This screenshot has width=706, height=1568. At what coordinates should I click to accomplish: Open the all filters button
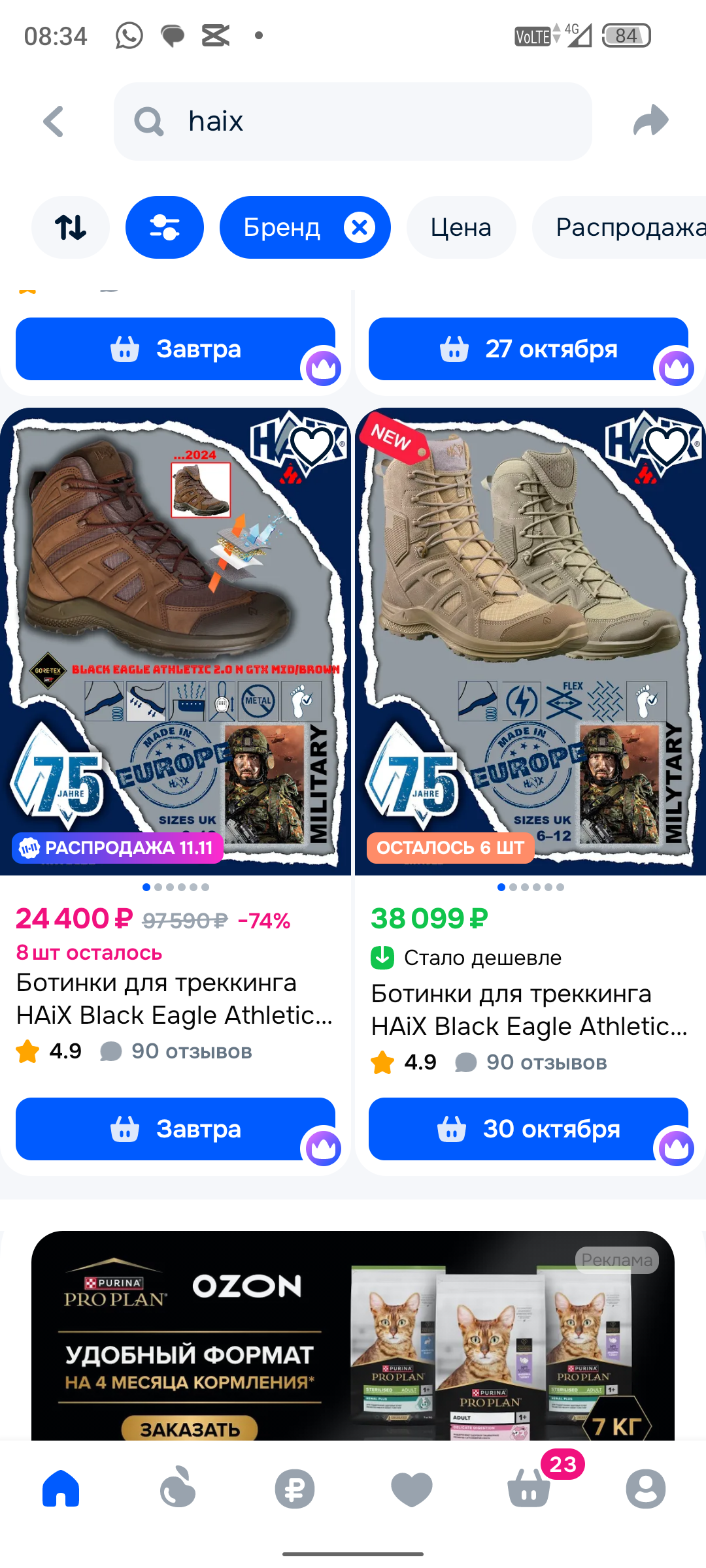point(165,227)
